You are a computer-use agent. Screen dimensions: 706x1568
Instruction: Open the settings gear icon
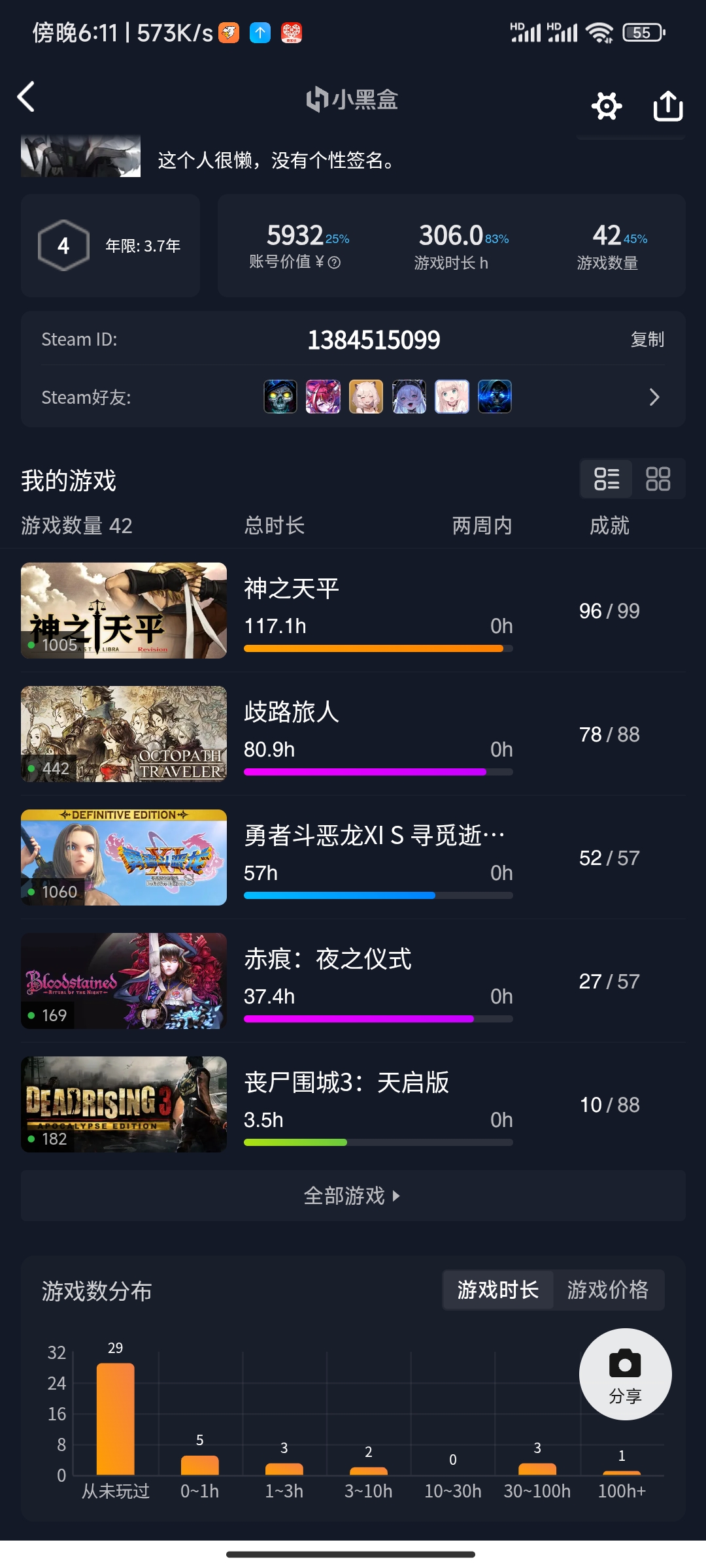pyautogui.click(x=606, y=106)
